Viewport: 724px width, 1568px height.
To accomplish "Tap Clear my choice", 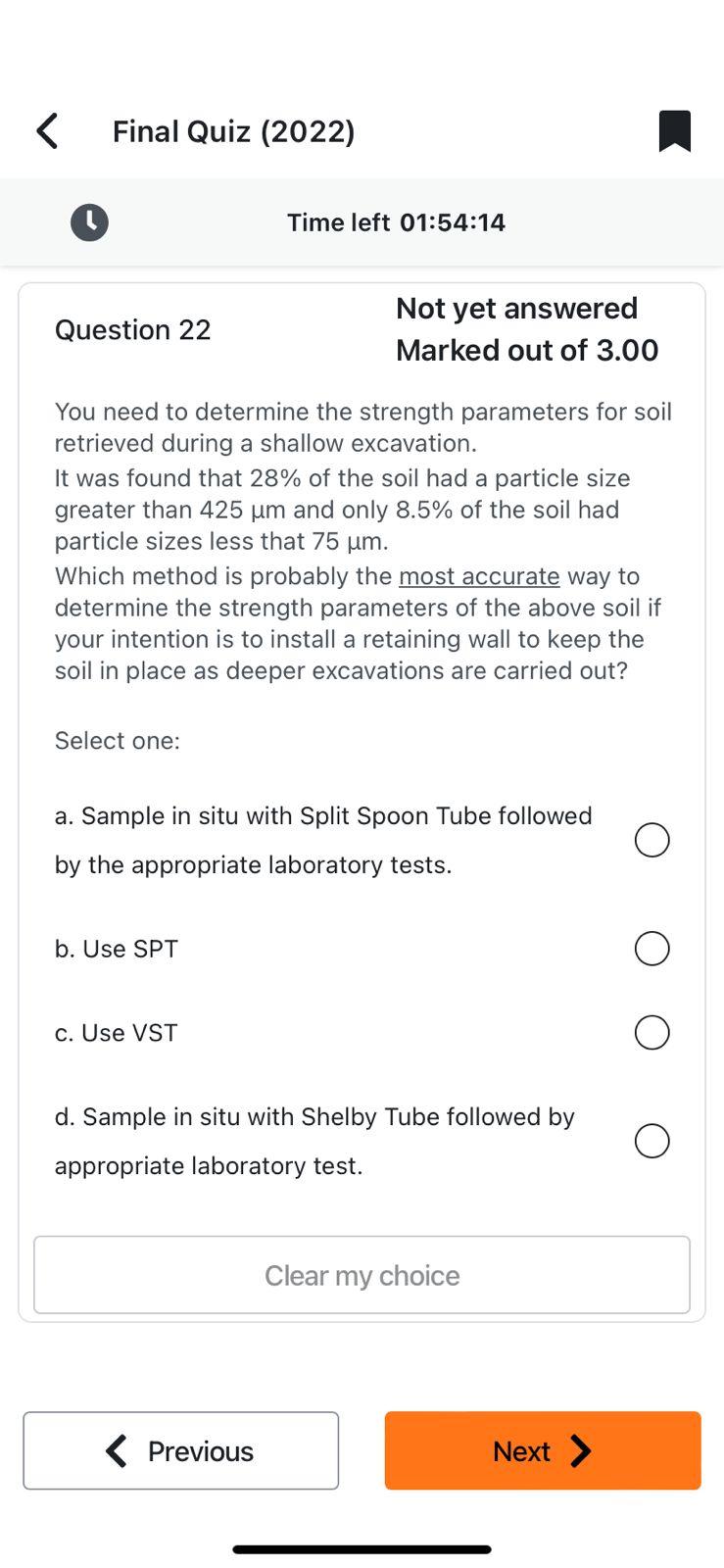I will tap(362, 1275).
